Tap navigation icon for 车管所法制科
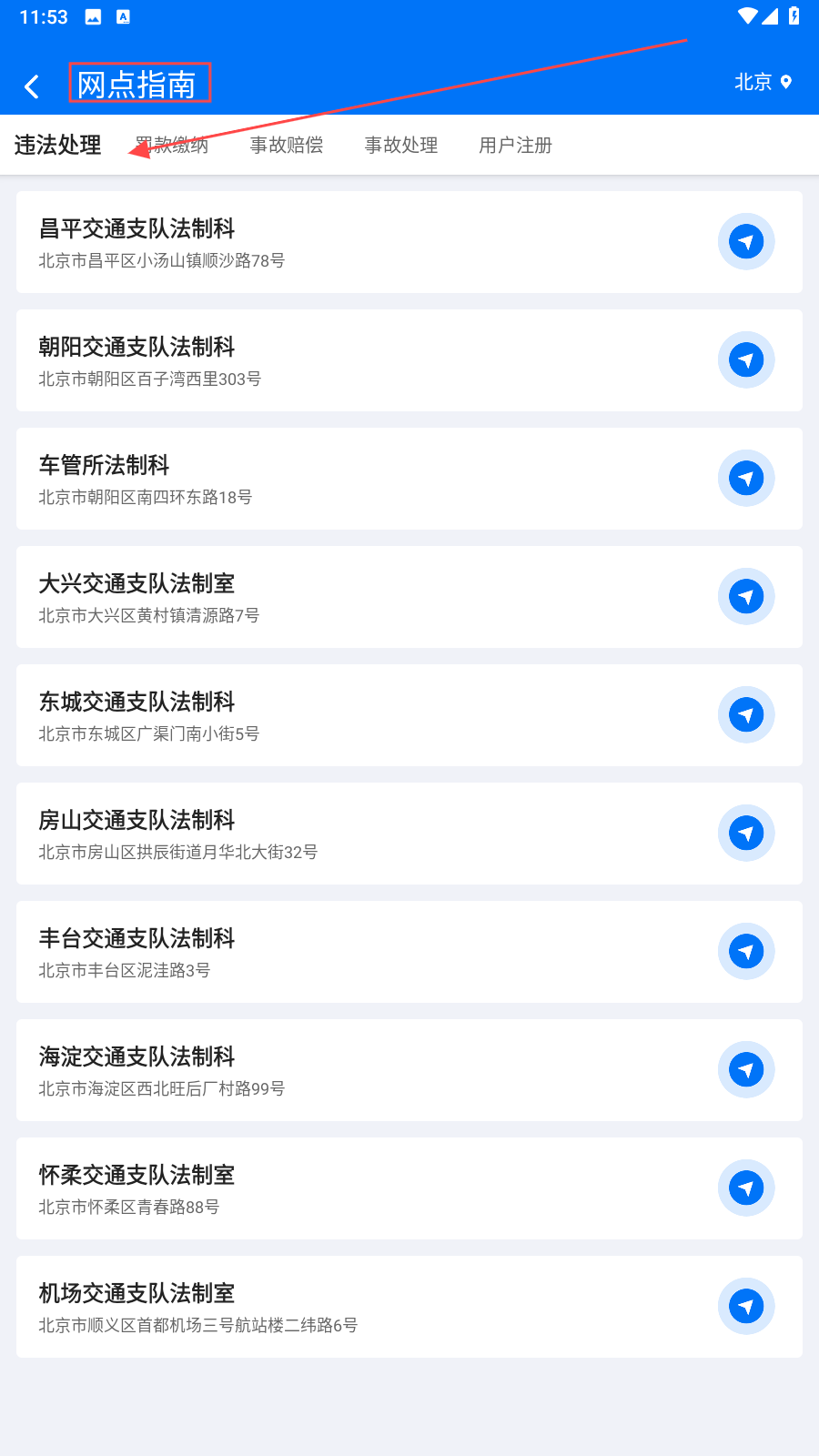 click(746, 479)
